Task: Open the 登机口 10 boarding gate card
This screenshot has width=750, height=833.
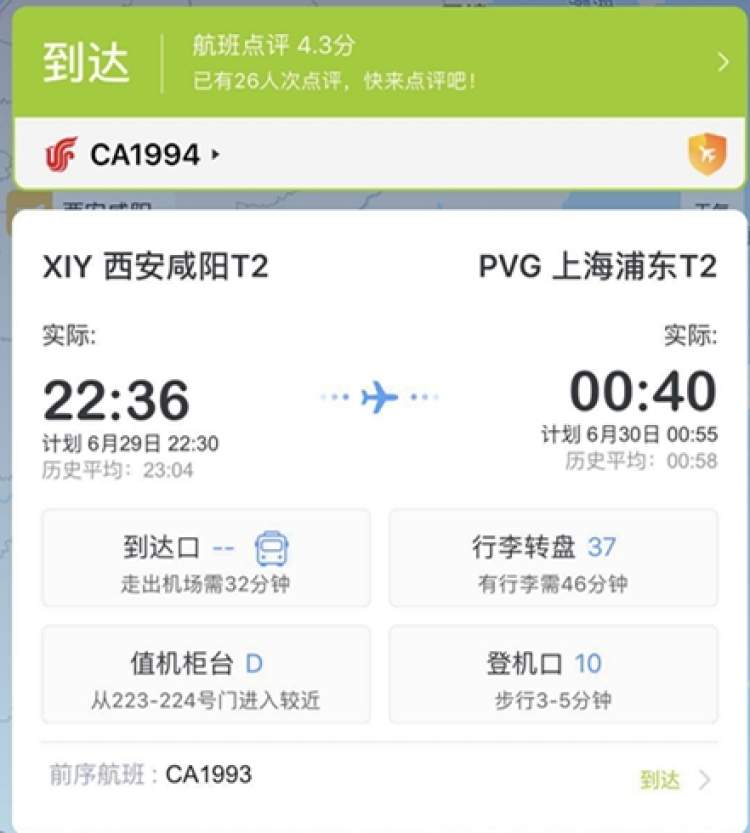Action: [x=552, y=674]
